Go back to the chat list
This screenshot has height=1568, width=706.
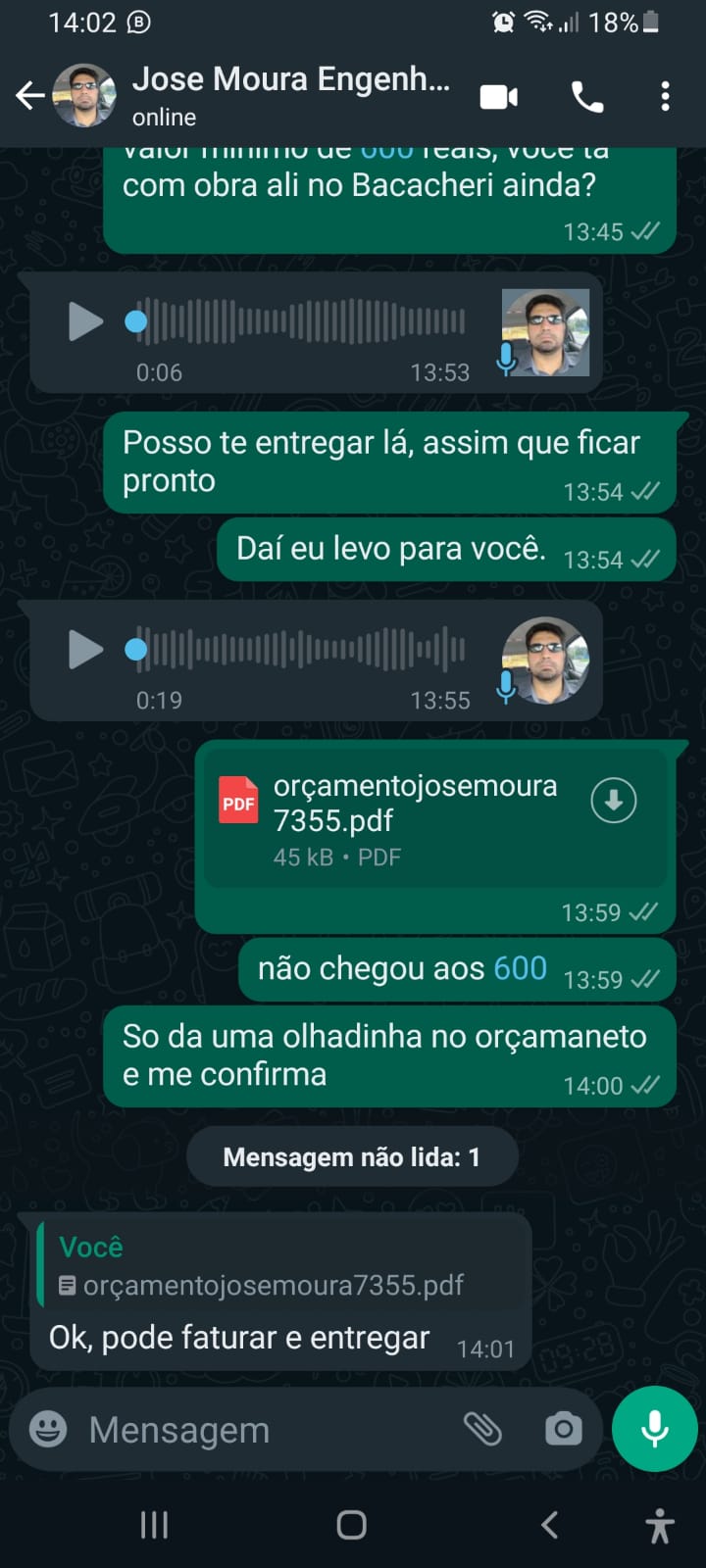[29, 96]
